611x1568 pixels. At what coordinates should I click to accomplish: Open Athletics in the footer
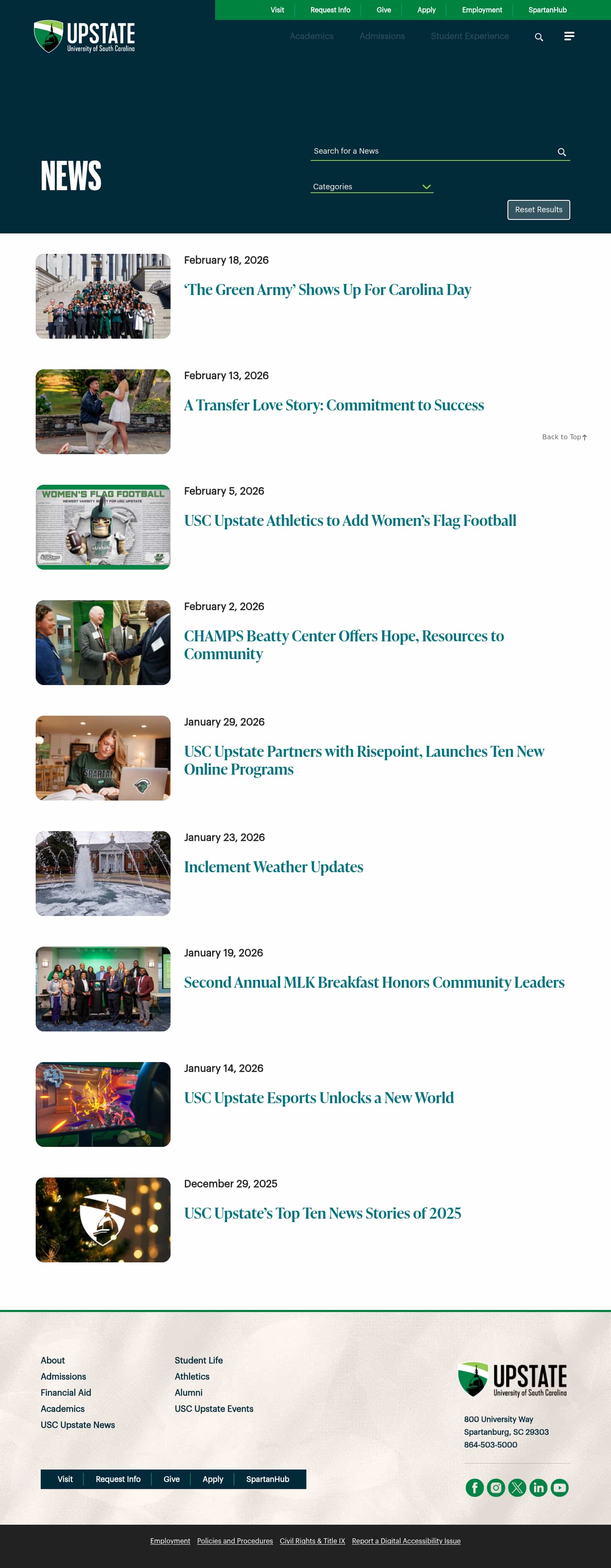192,1376
